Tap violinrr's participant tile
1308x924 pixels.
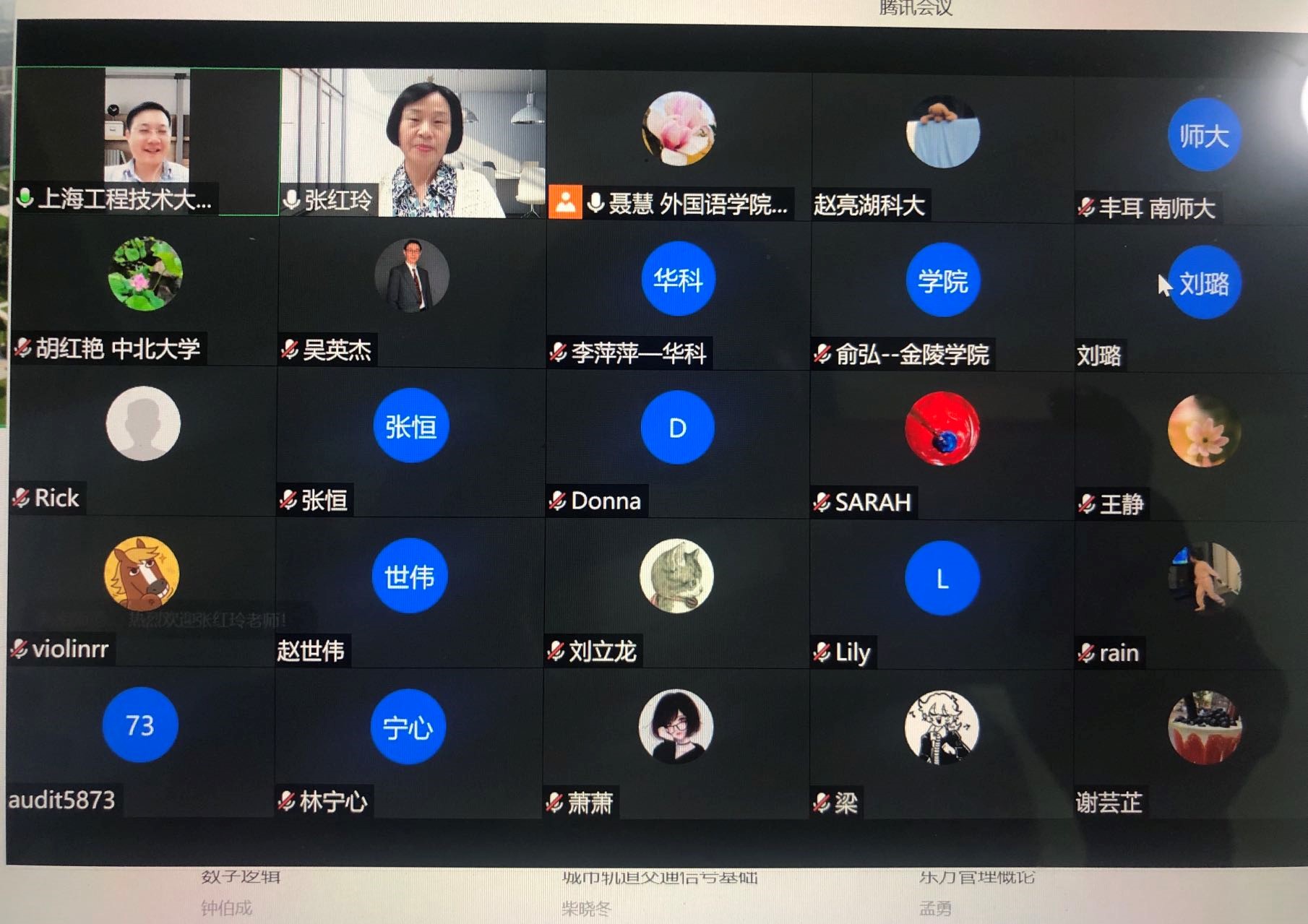(x=142, y=591)
